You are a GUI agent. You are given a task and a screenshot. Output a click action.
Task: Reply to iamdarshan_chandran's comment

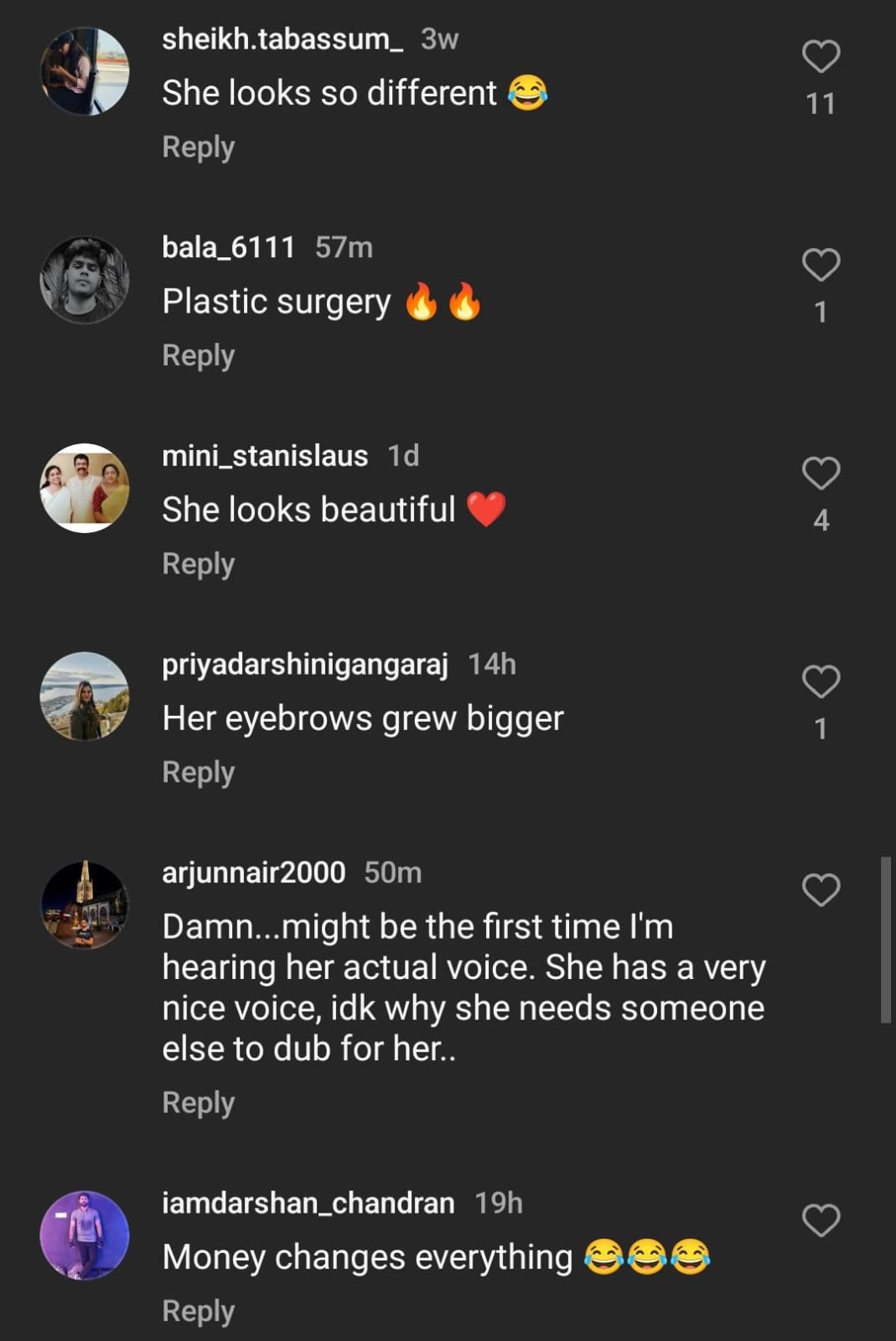[x=198, y=1311]
